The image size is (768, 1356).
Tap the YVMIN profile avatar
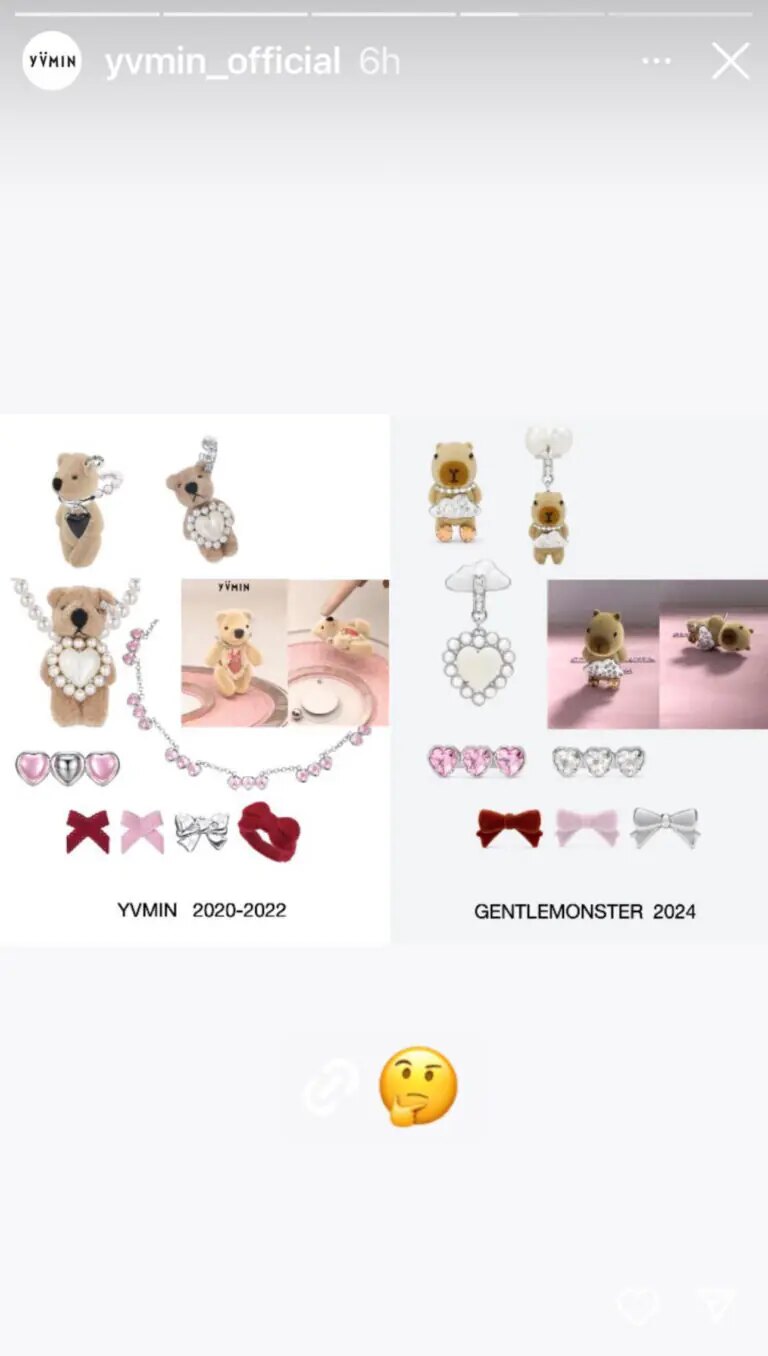pyautogui.click(x=52, y=61)
